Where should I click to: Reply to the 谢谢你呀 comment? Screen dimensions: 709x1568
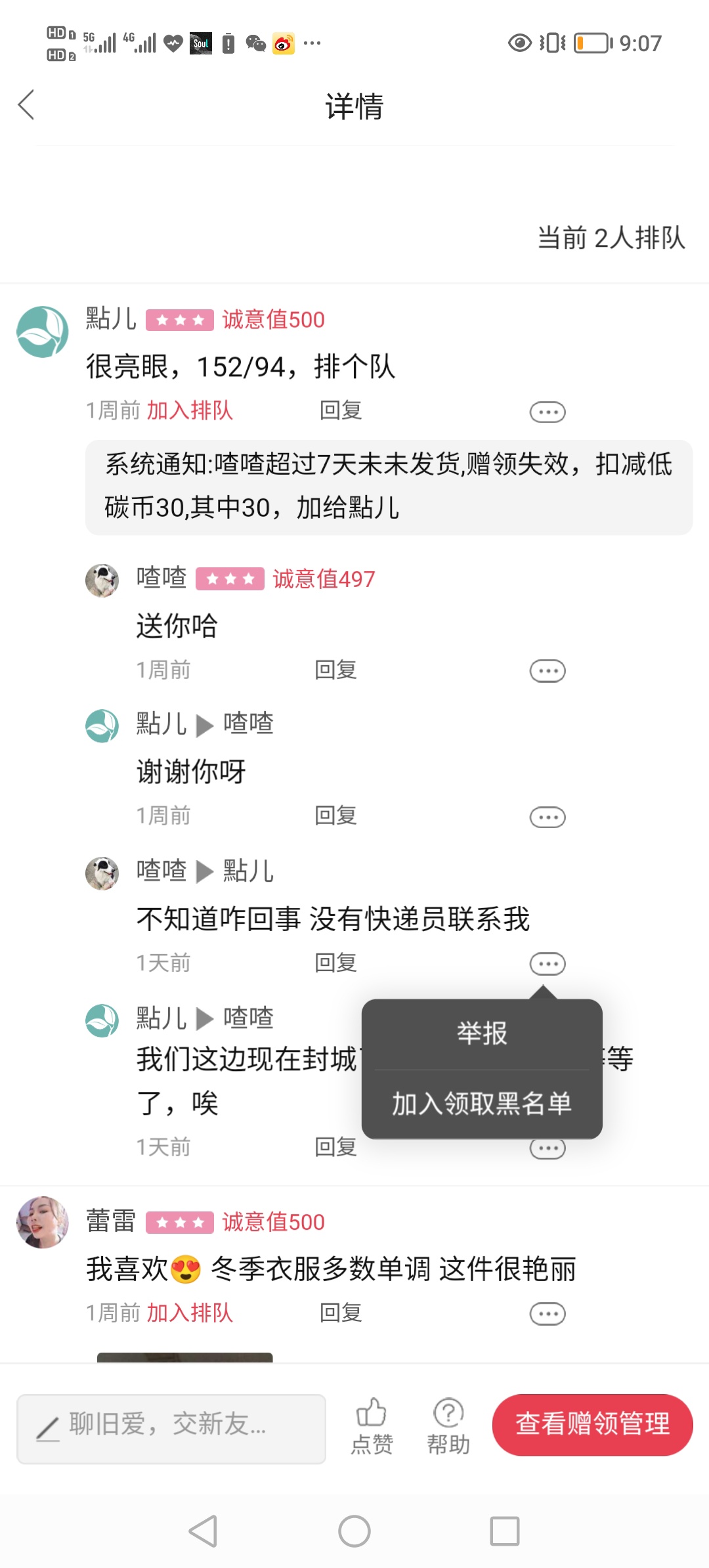click(x=335, y=816)
